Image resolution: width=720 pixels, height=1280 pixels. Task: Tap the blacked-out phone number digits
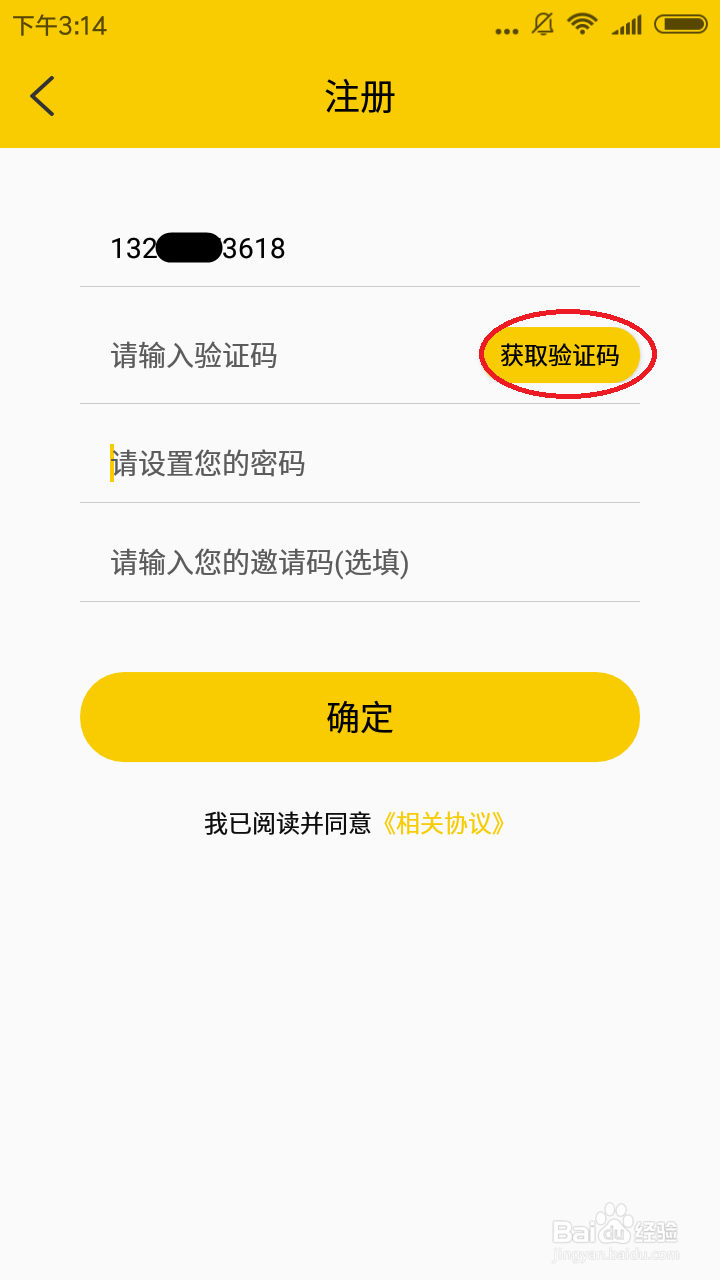pyautogui.click(x=190, y=248)
